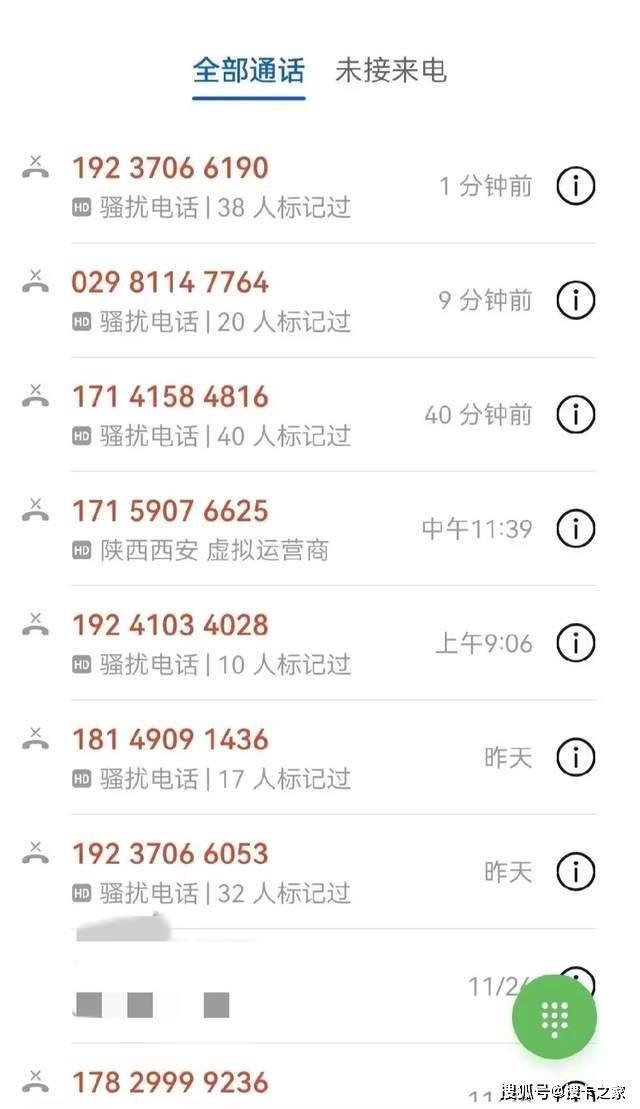Open info for 029 8114 7764
Screen dimensions: 640x1109
tap(575, 300)
